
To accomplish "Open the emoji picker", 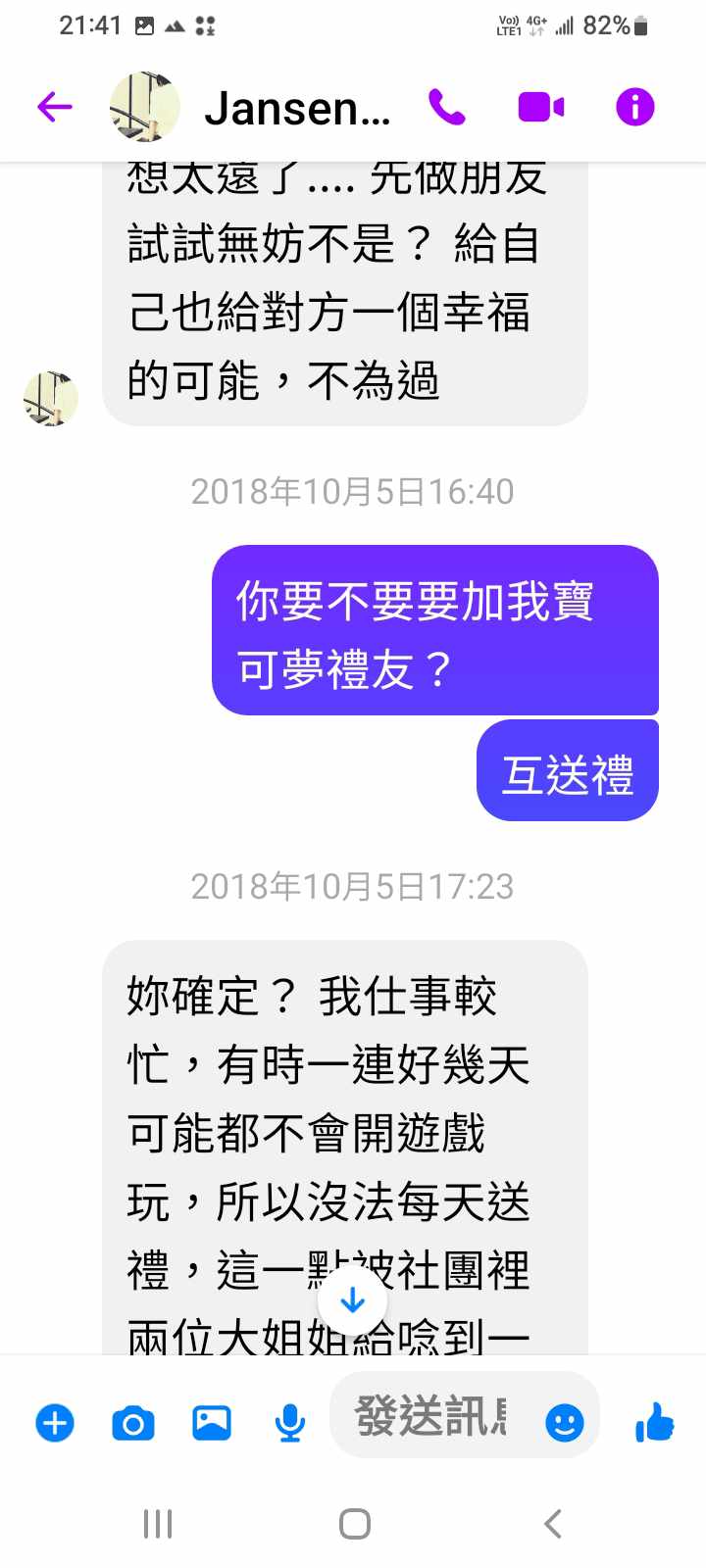I will 564,1422.
